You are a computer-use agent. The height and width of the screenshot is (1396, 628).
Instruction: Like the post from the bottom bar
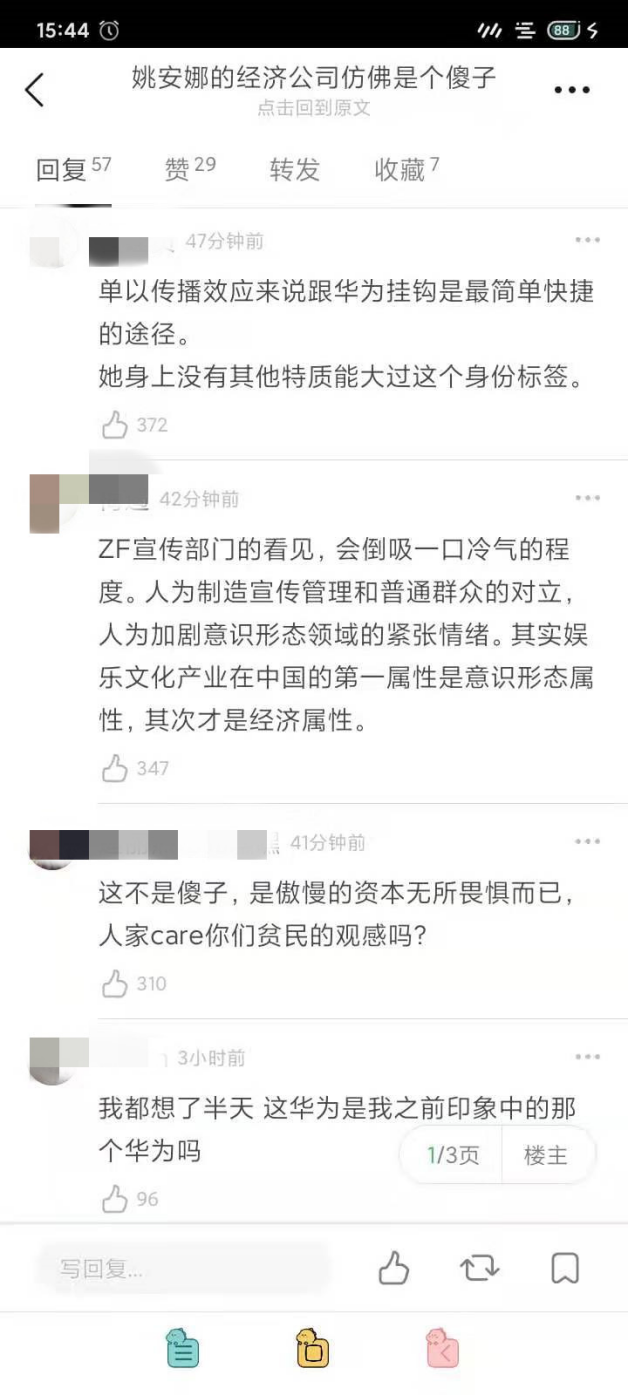coord(394,1268)
